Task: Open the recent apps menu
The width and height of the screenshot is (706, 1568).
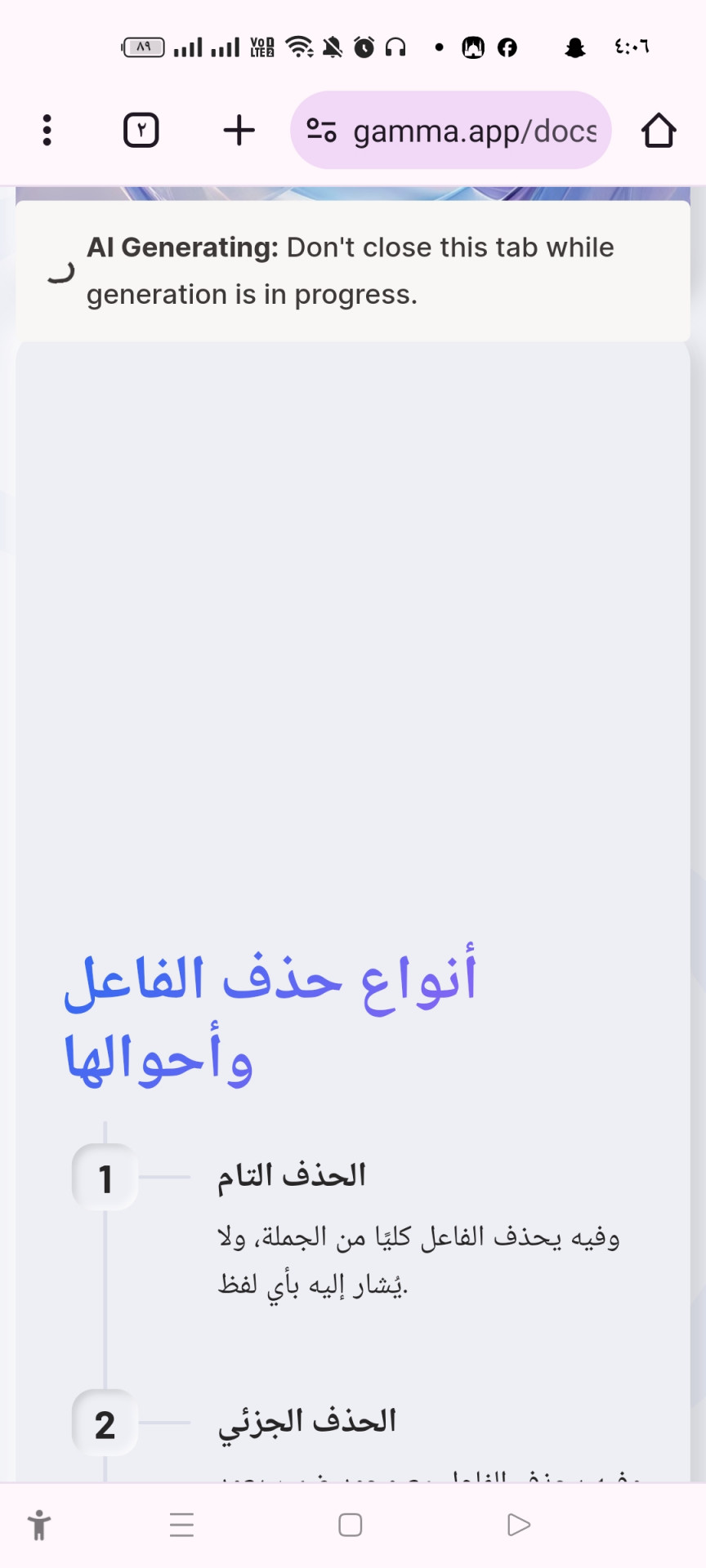Action: click(x=181, y=1525)
